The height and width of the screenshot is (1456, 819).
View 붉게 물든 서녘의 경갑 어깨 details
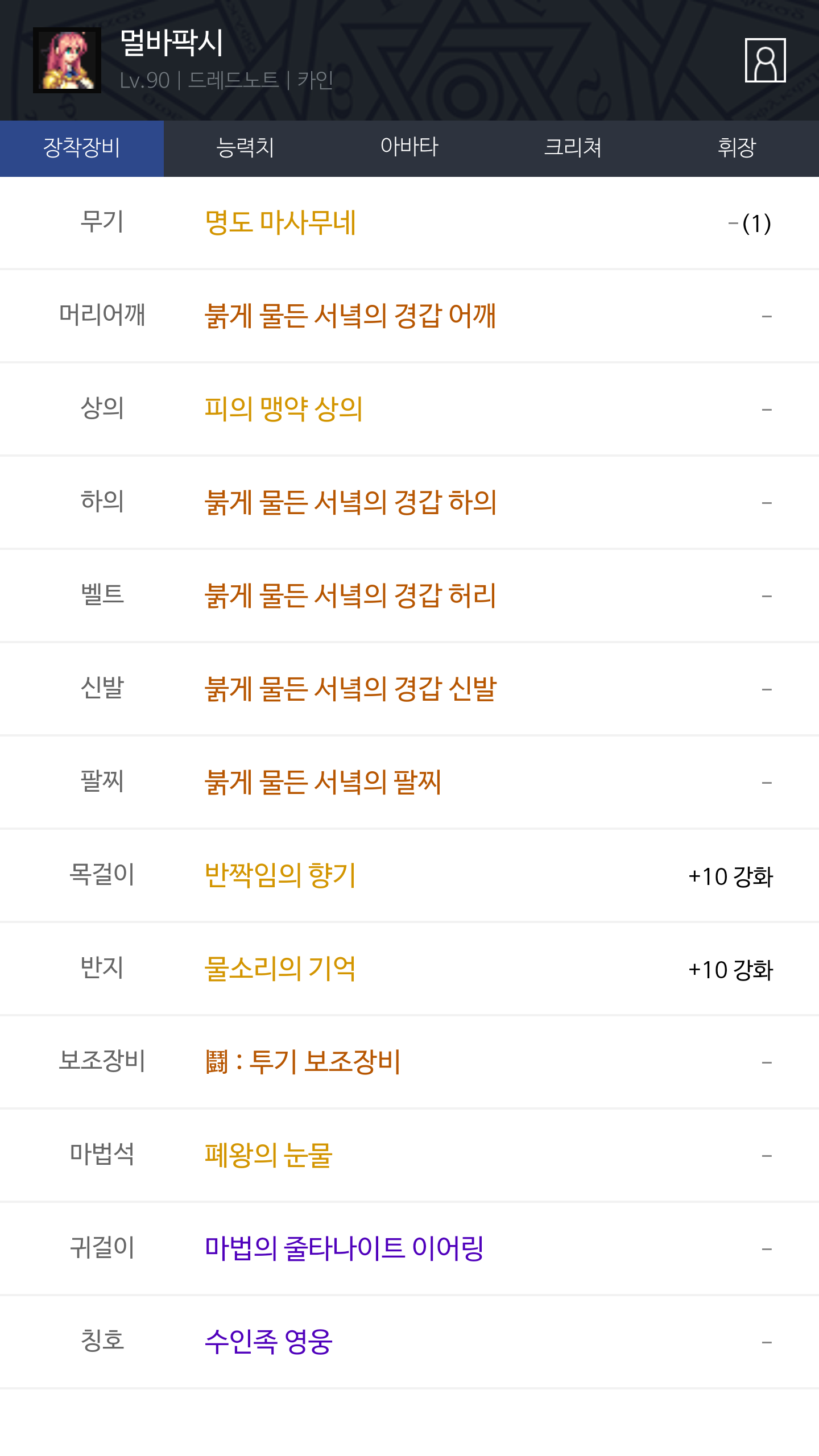point(350,316)
